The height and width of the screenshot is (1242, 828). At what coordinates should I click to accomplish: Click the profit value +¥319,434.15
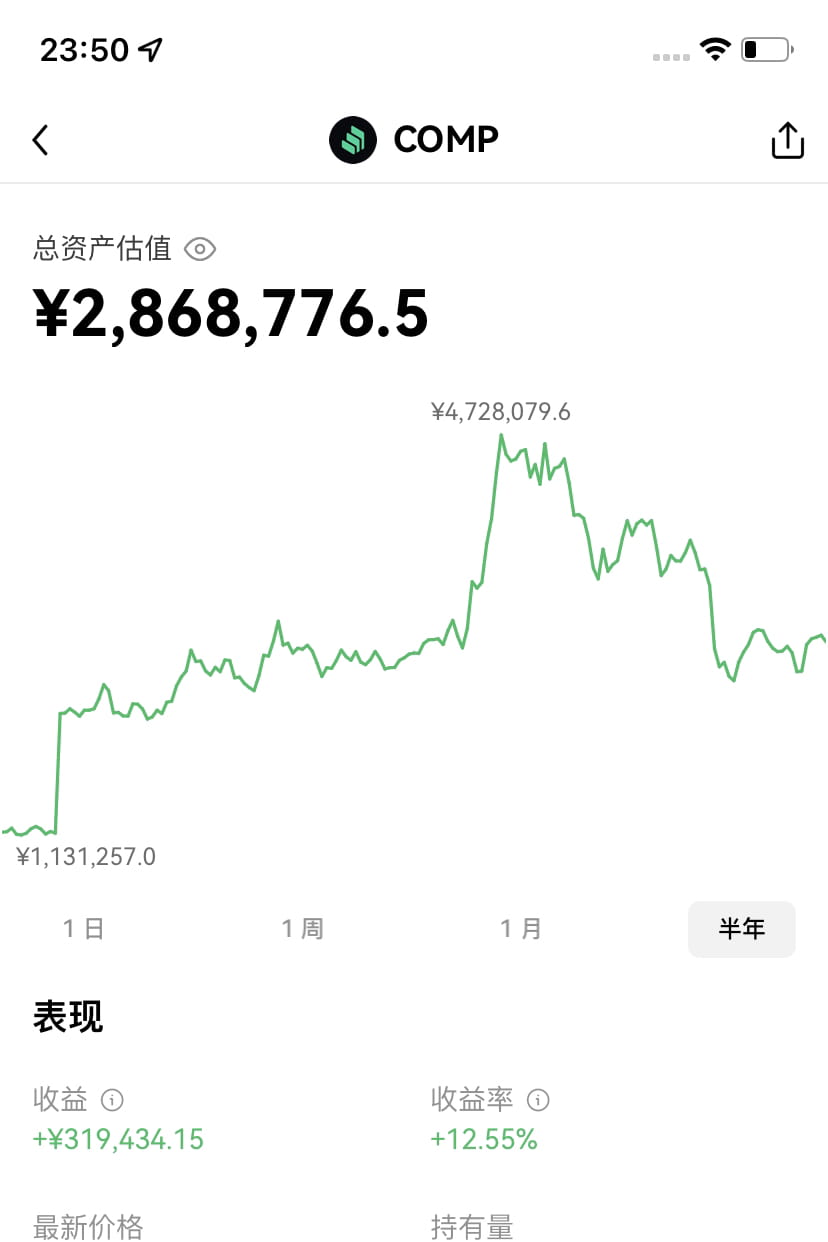click(117, 1139)
